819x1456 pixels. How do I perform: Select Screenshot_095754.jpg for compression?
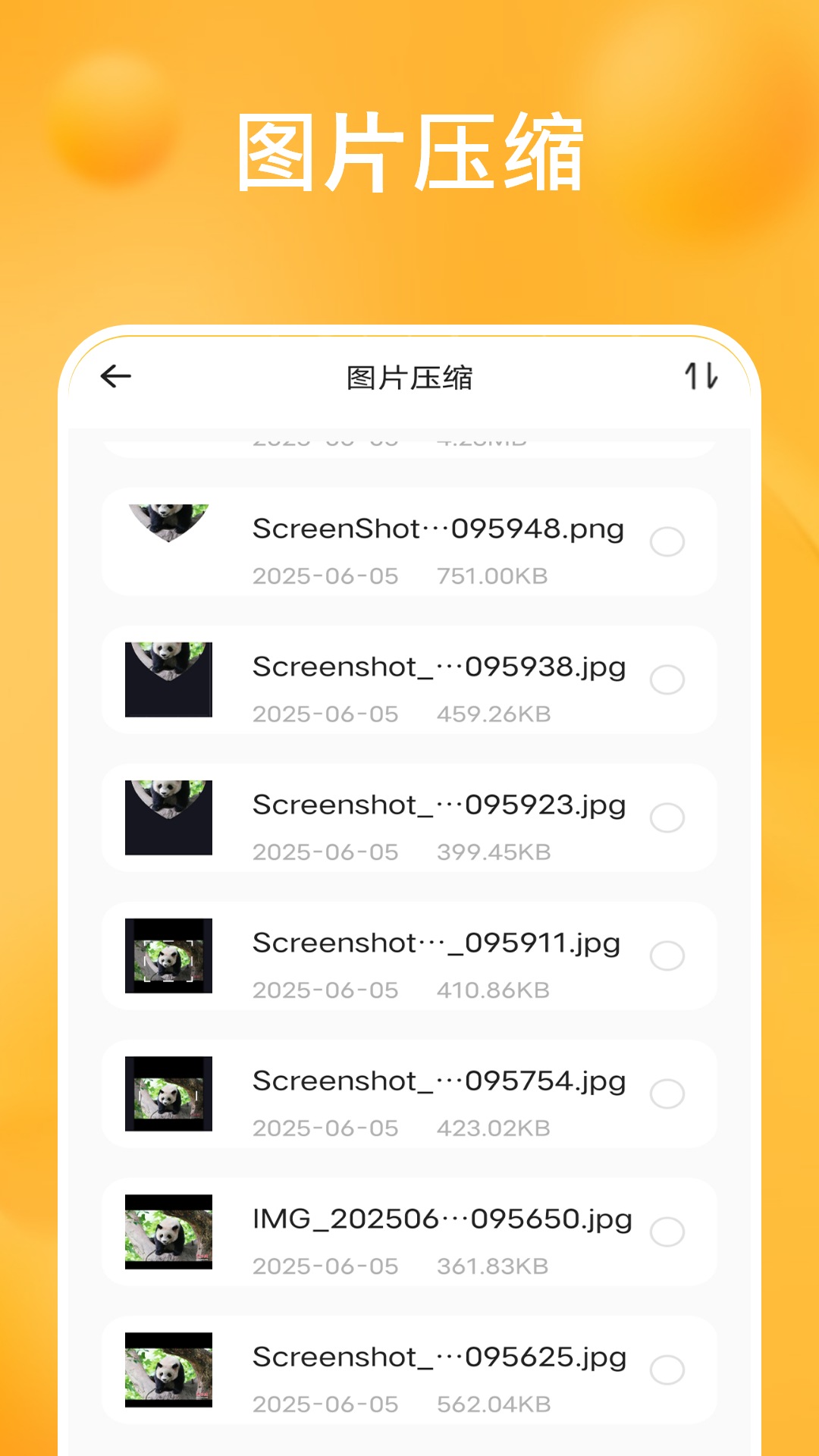[x=667, y=1095]
